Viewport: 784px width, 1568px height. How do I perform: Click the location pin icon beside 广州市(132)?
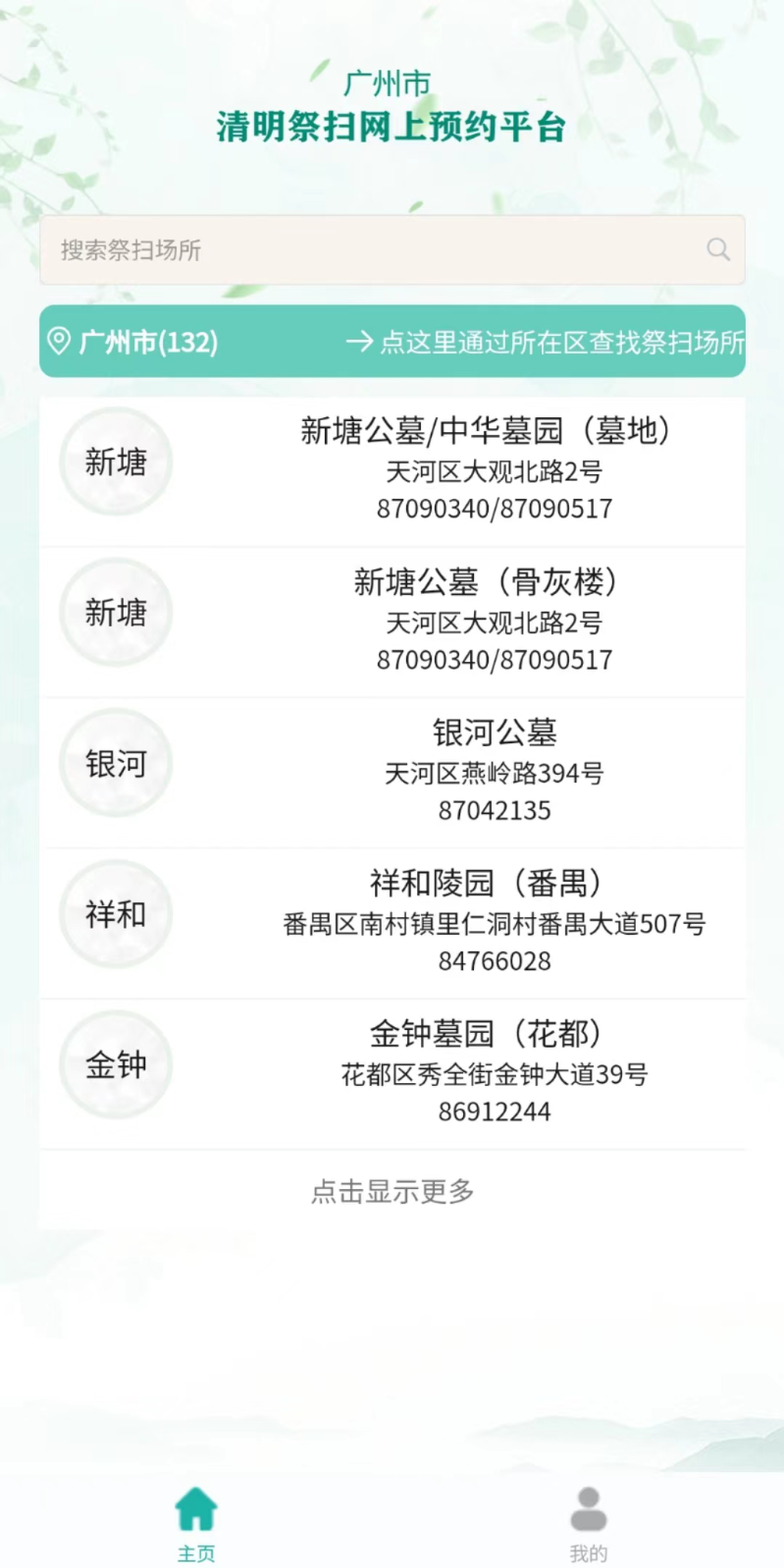coord(60,341)
